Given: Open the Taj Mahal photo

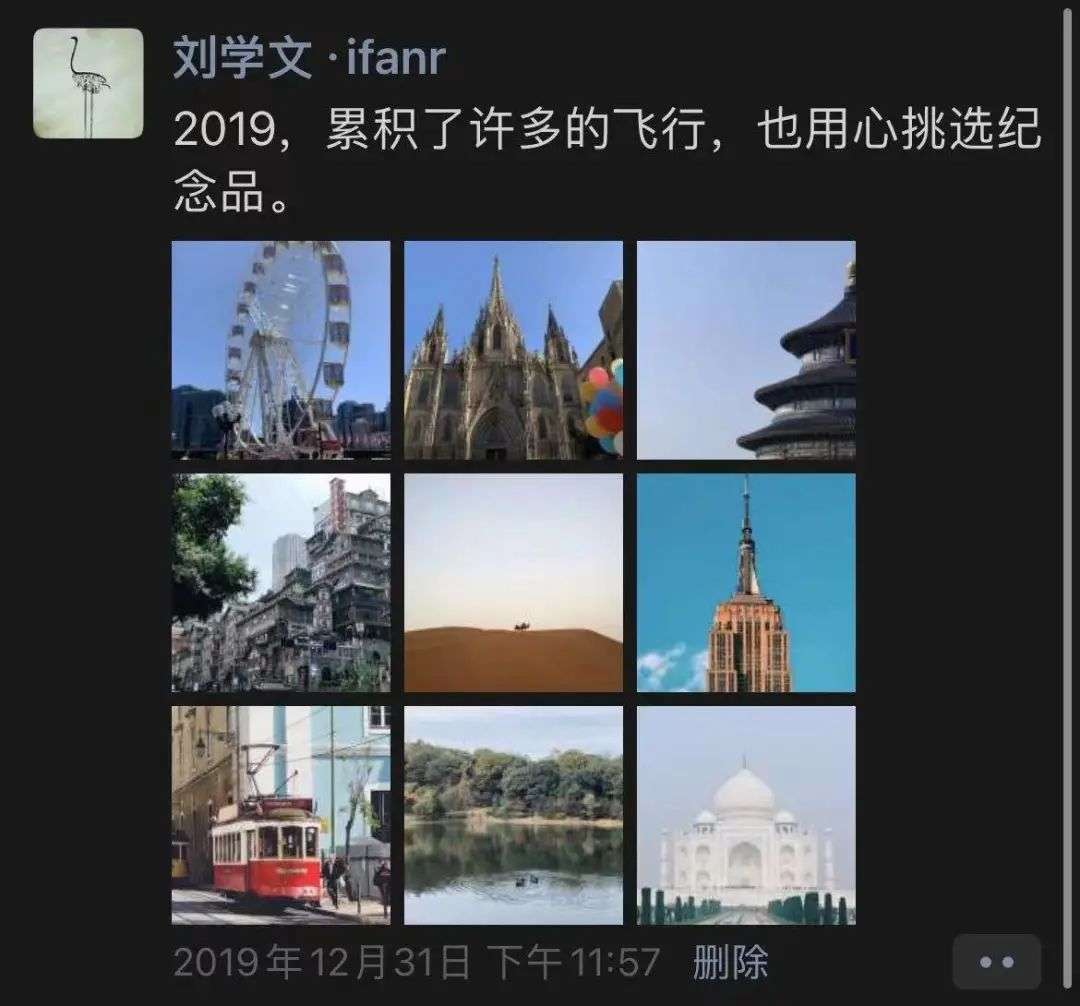Looking at the screenshot, I should [x=746, y=815].
